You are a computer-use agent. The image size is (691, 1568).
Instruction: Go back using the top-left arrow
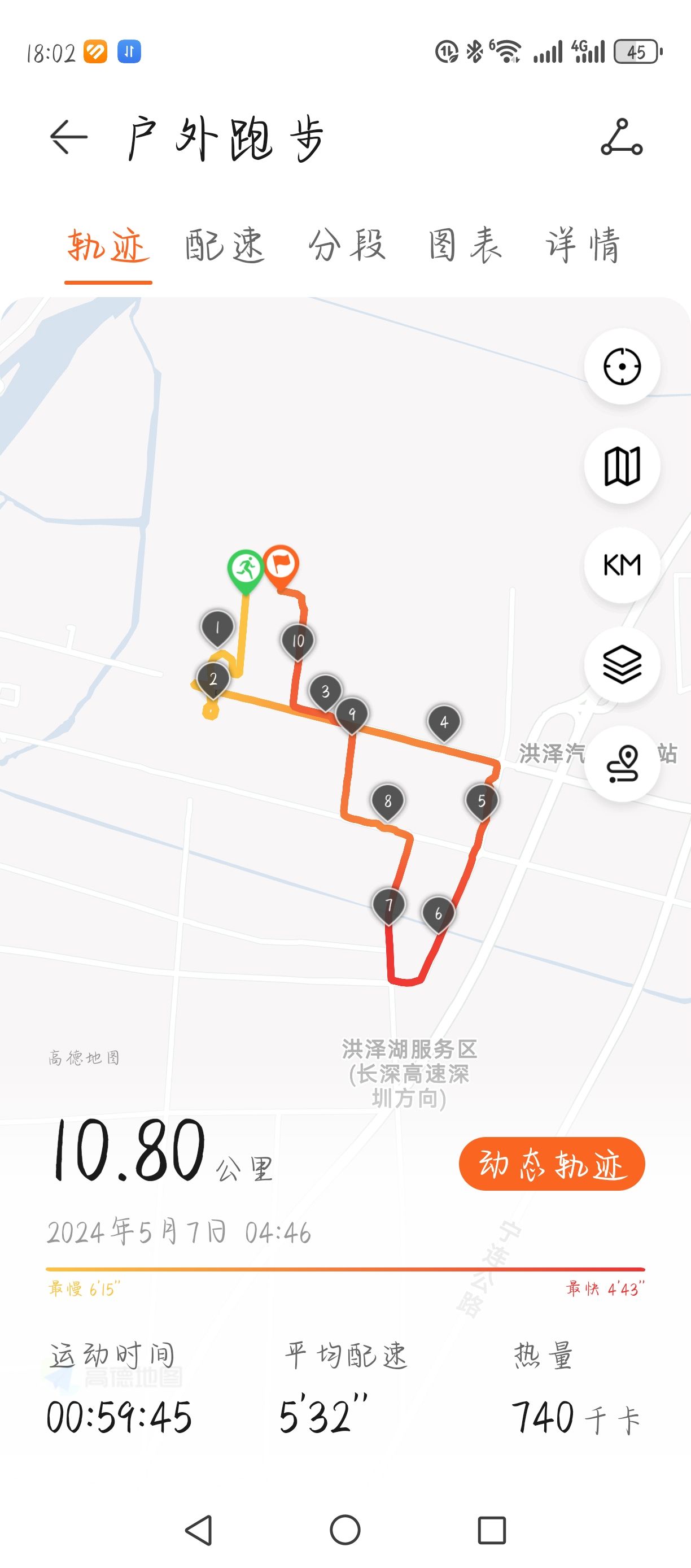[x=69, y=137]
